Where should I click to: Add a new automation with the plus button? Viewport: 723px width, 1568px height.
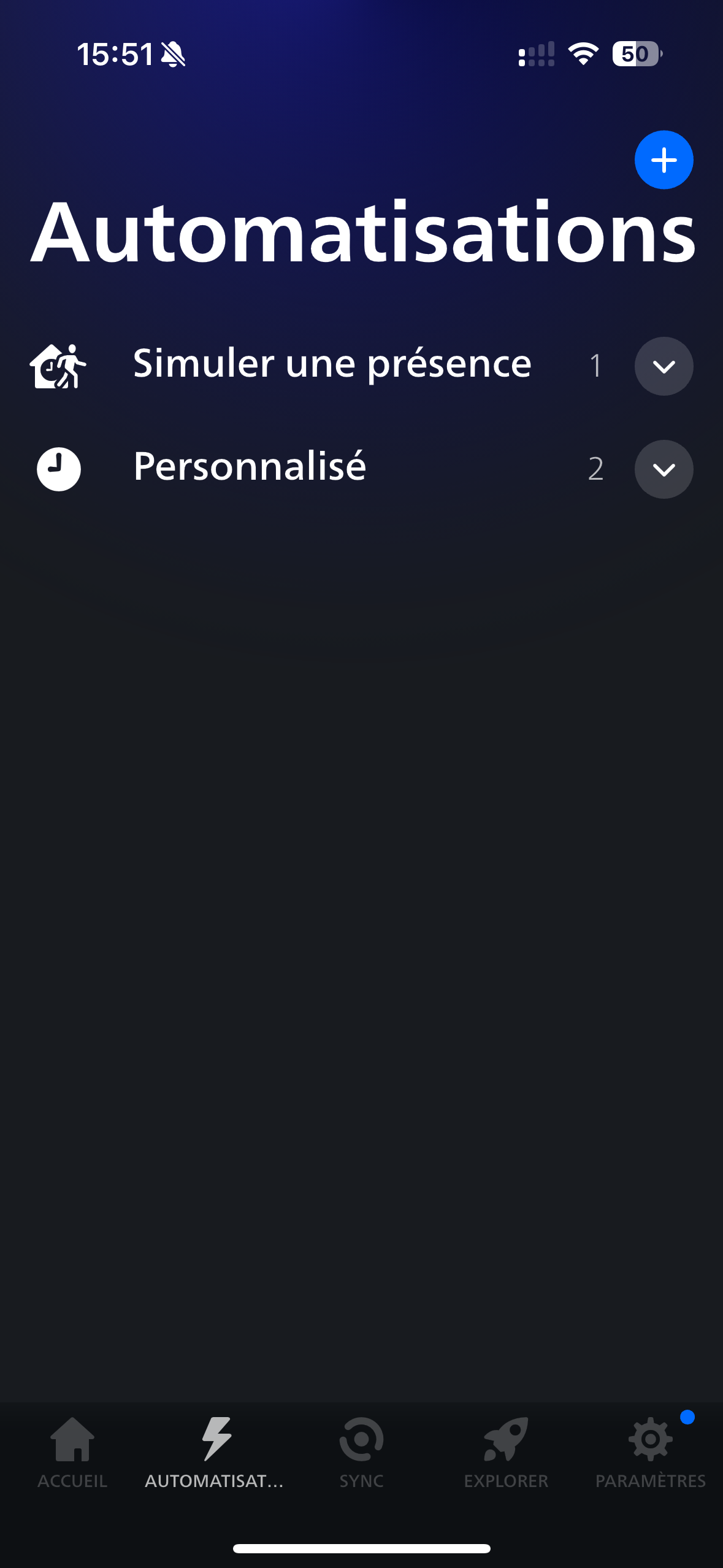(x=664, y=160)
